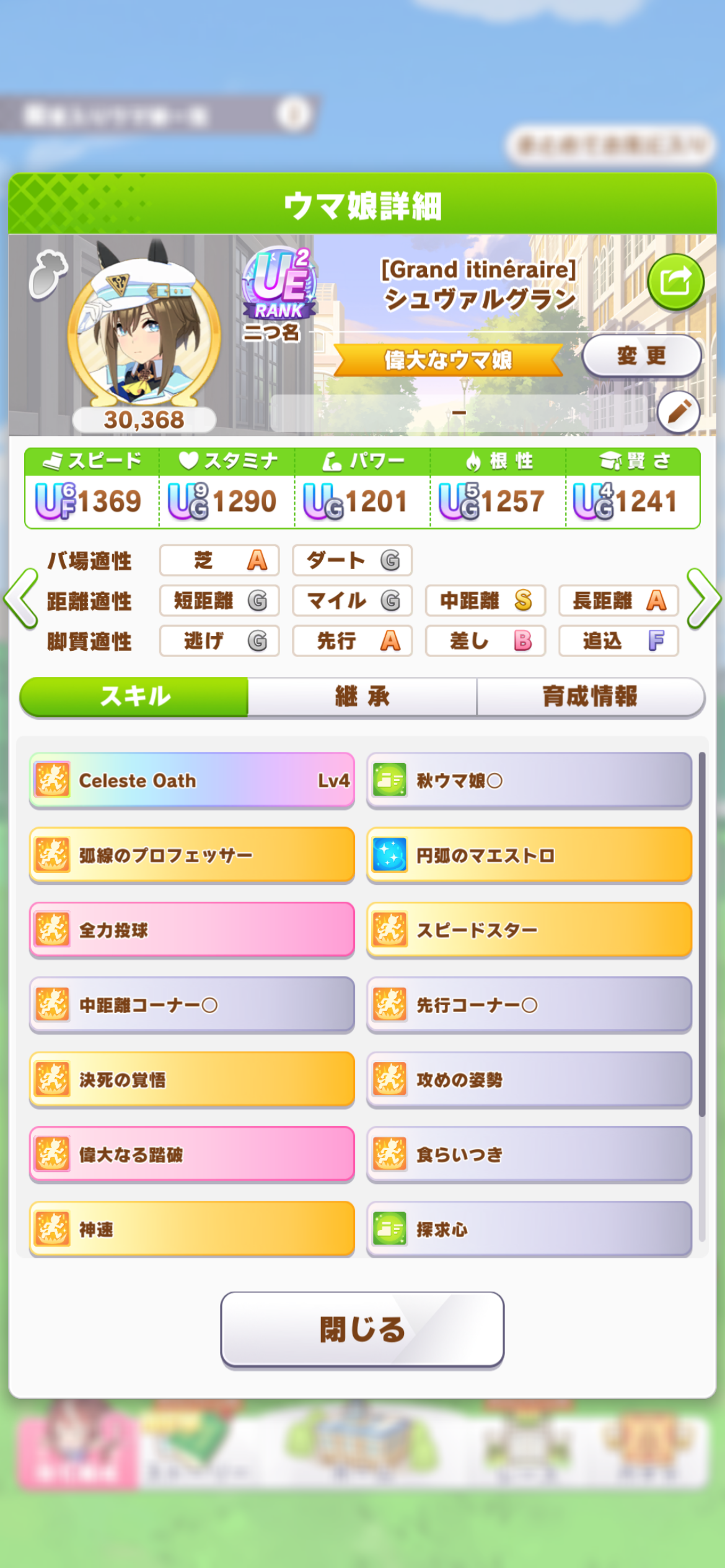
Task: Select the スキル tab
Action: point(134,697)
